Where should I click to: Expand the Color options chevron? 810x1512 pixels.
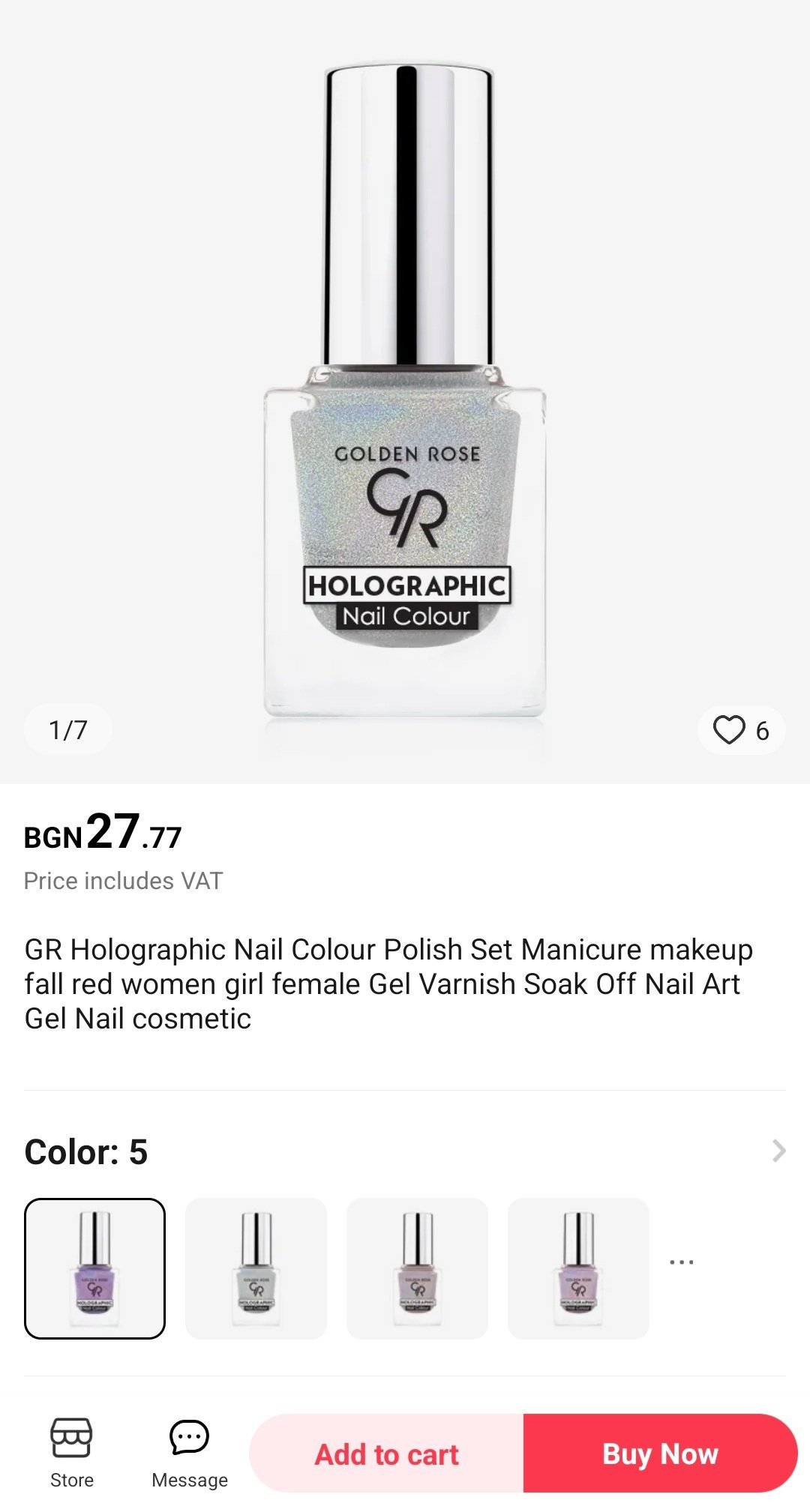coord(778,1151)
